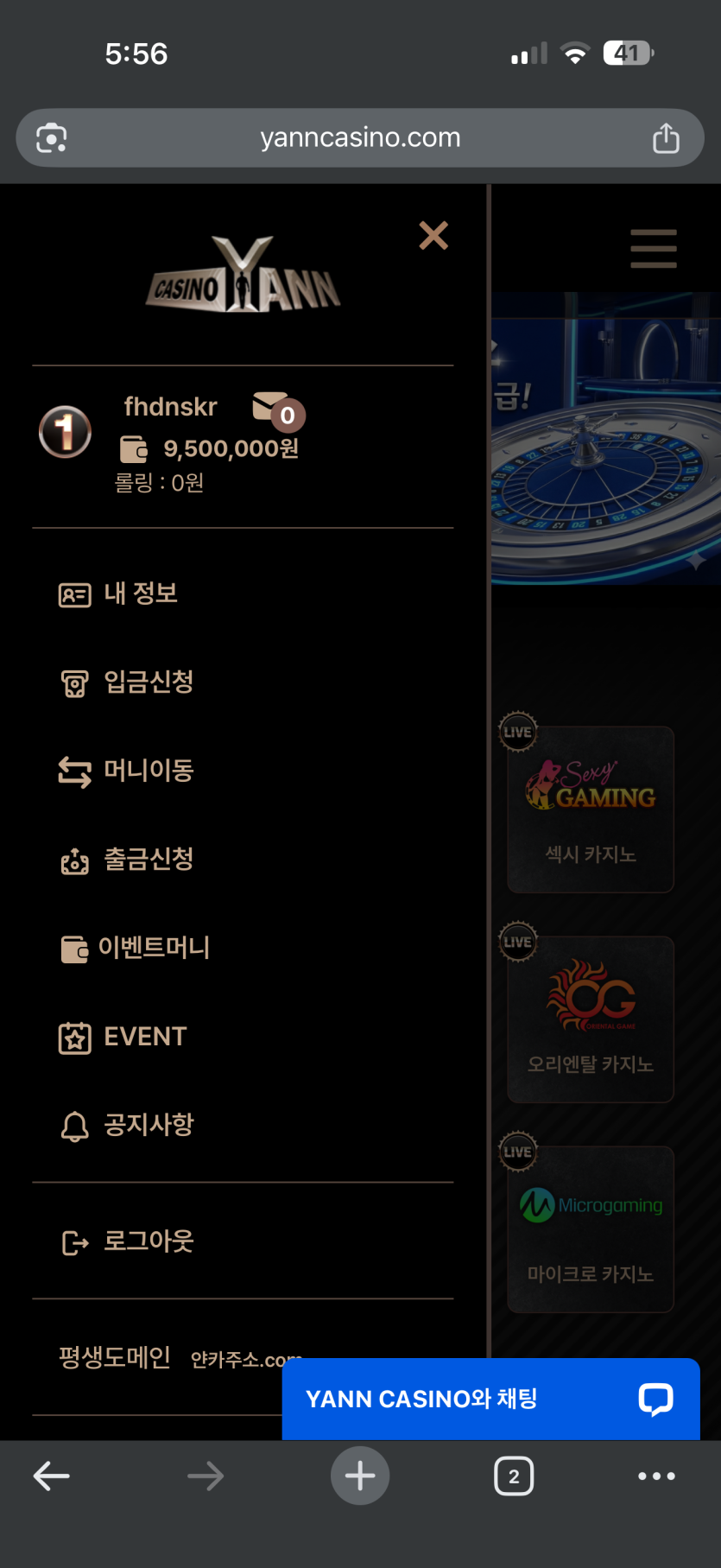Open 이벤트머니 menu item

(x=153, y=948)
